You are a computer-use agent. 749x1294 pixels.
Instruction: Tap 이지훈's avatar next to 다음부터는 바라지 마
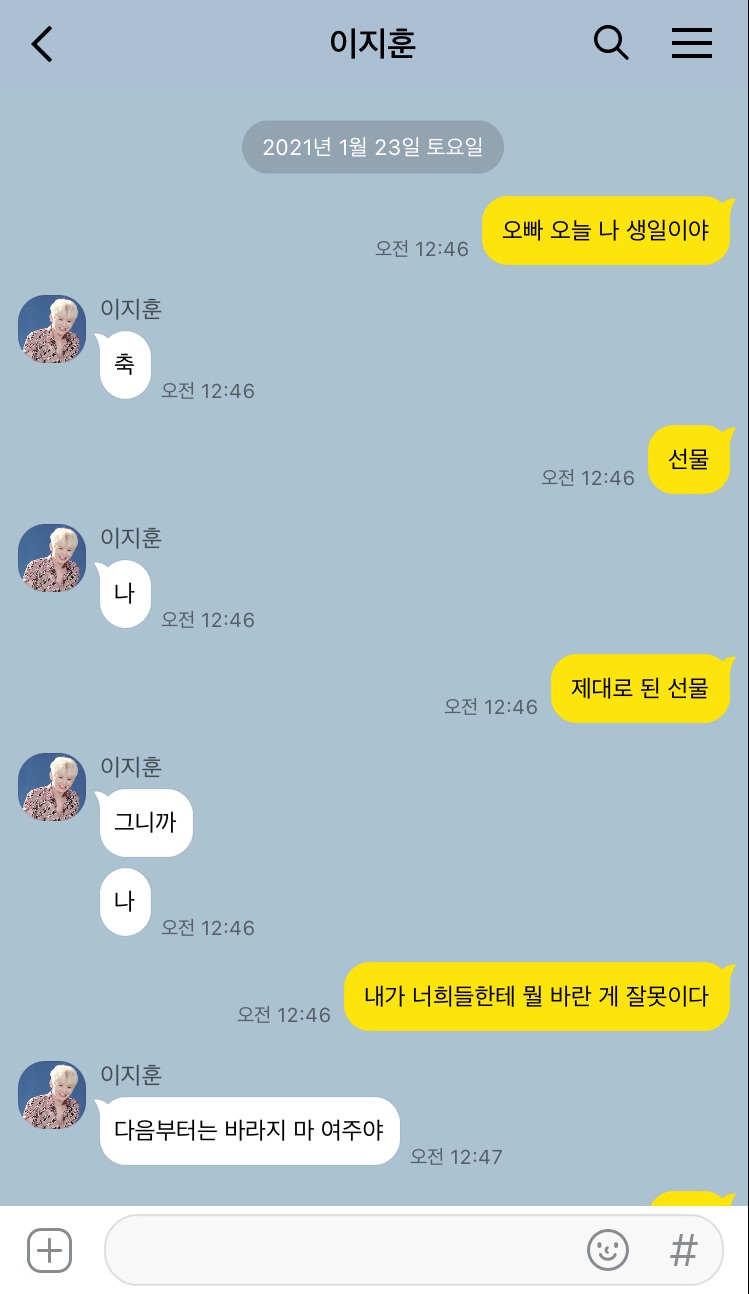pos(52,1095)
